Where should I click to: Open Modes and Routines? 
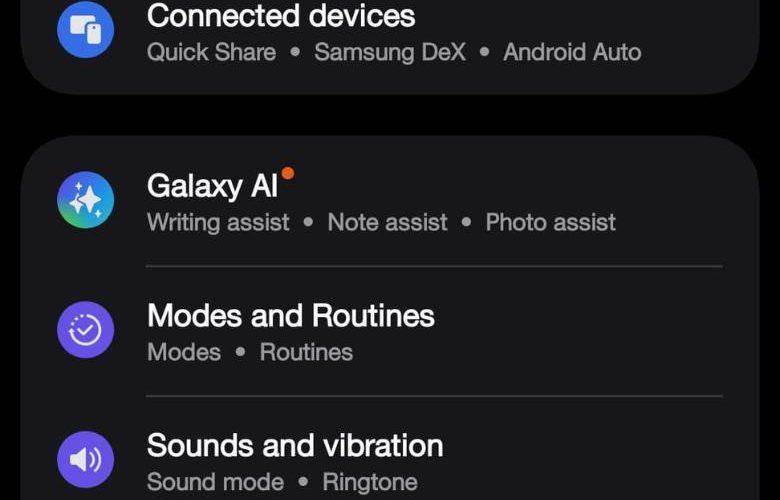click(290, 316)
